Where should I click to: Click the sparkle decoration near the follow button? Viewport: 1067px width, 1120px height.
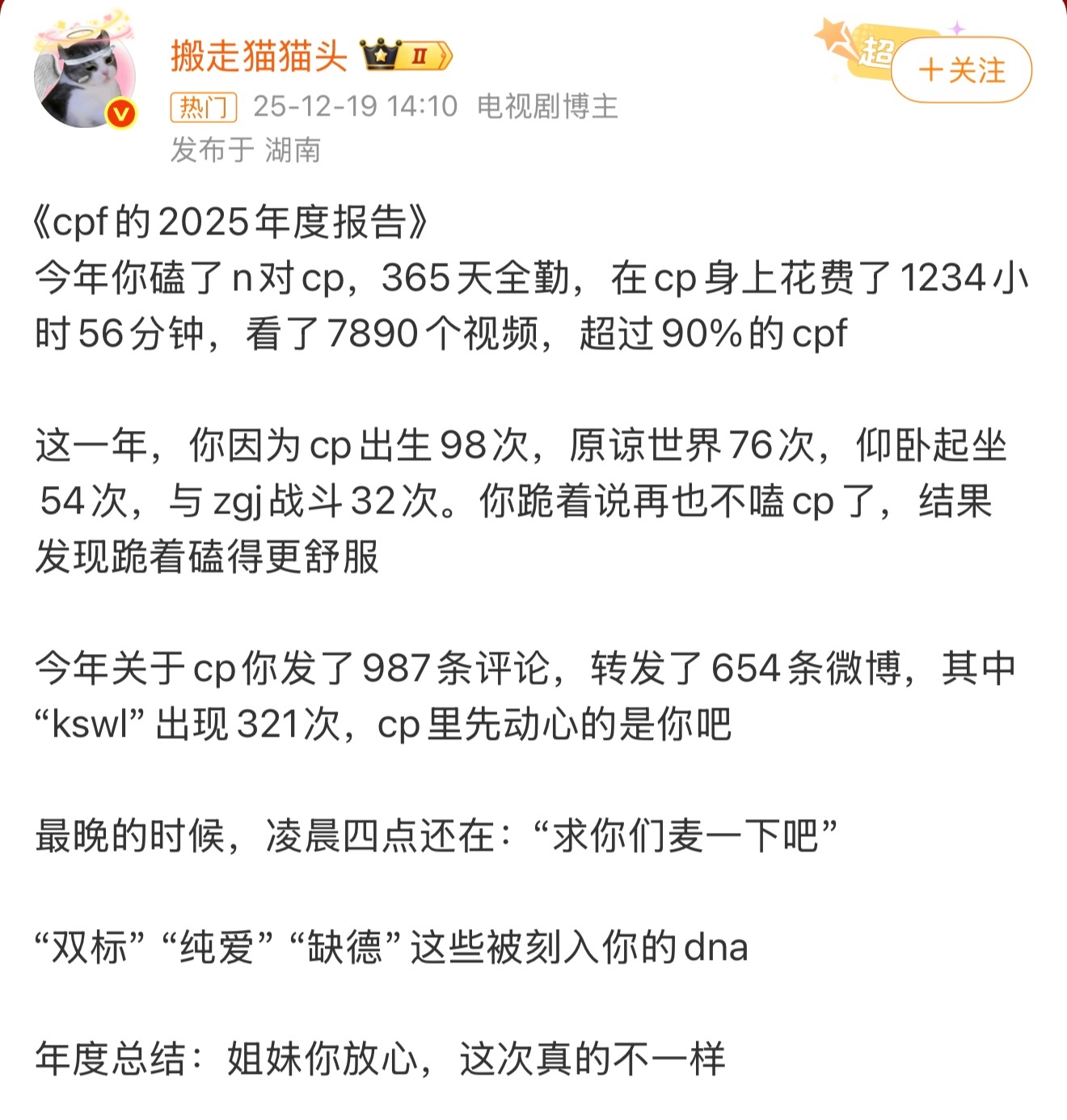pos(957,28)
